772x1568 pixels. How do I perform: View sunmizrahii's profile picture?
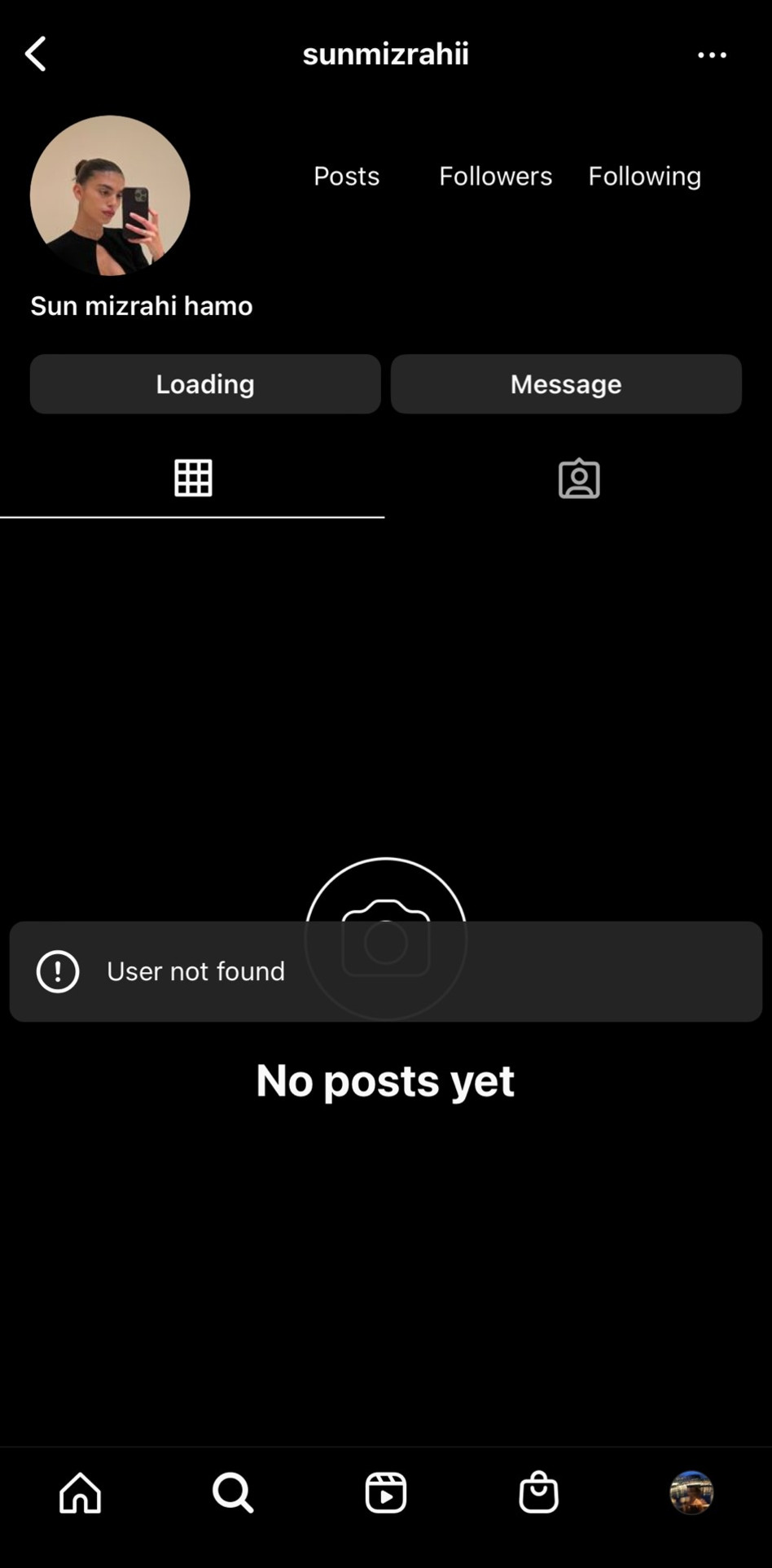tap(110, 195)
